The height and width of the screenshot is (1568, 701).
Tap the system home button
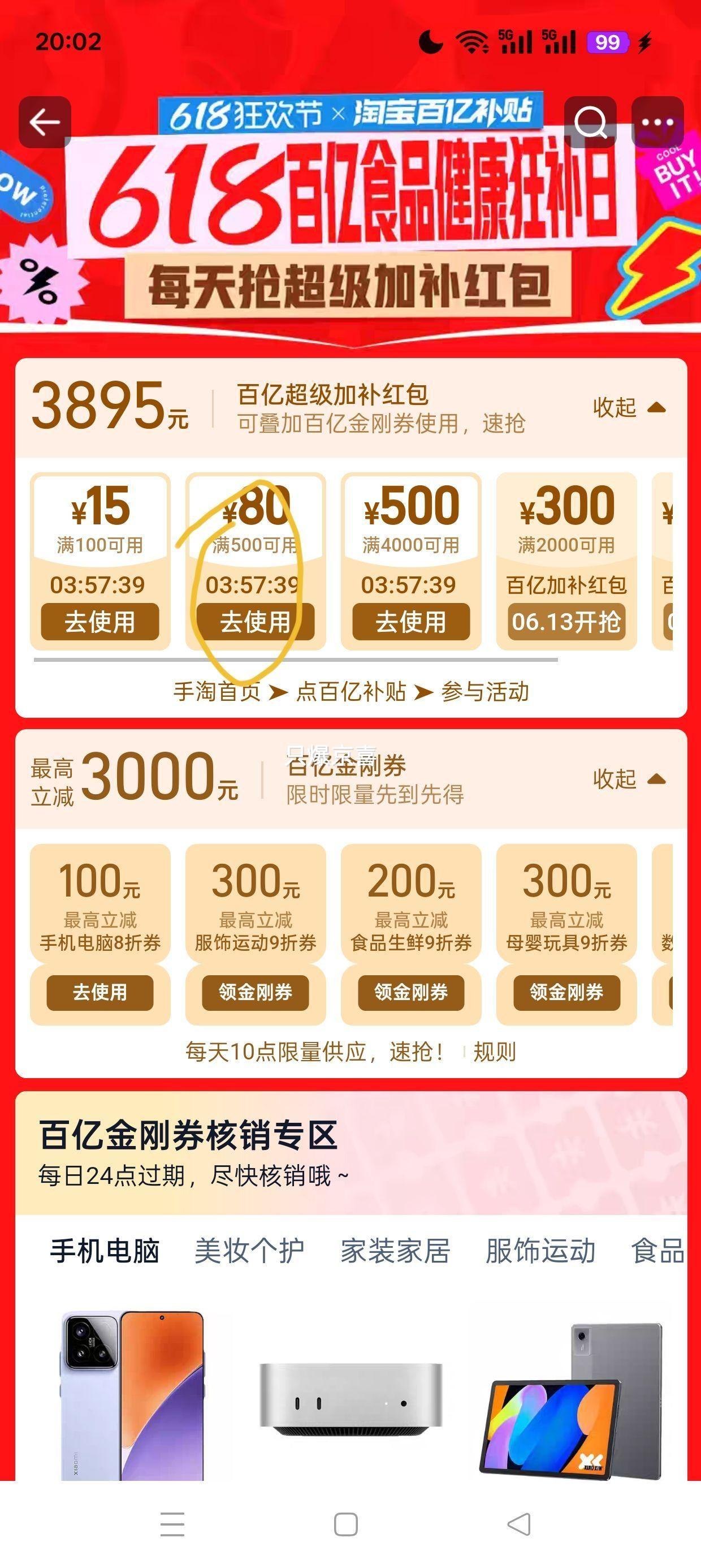point(345,1524)
